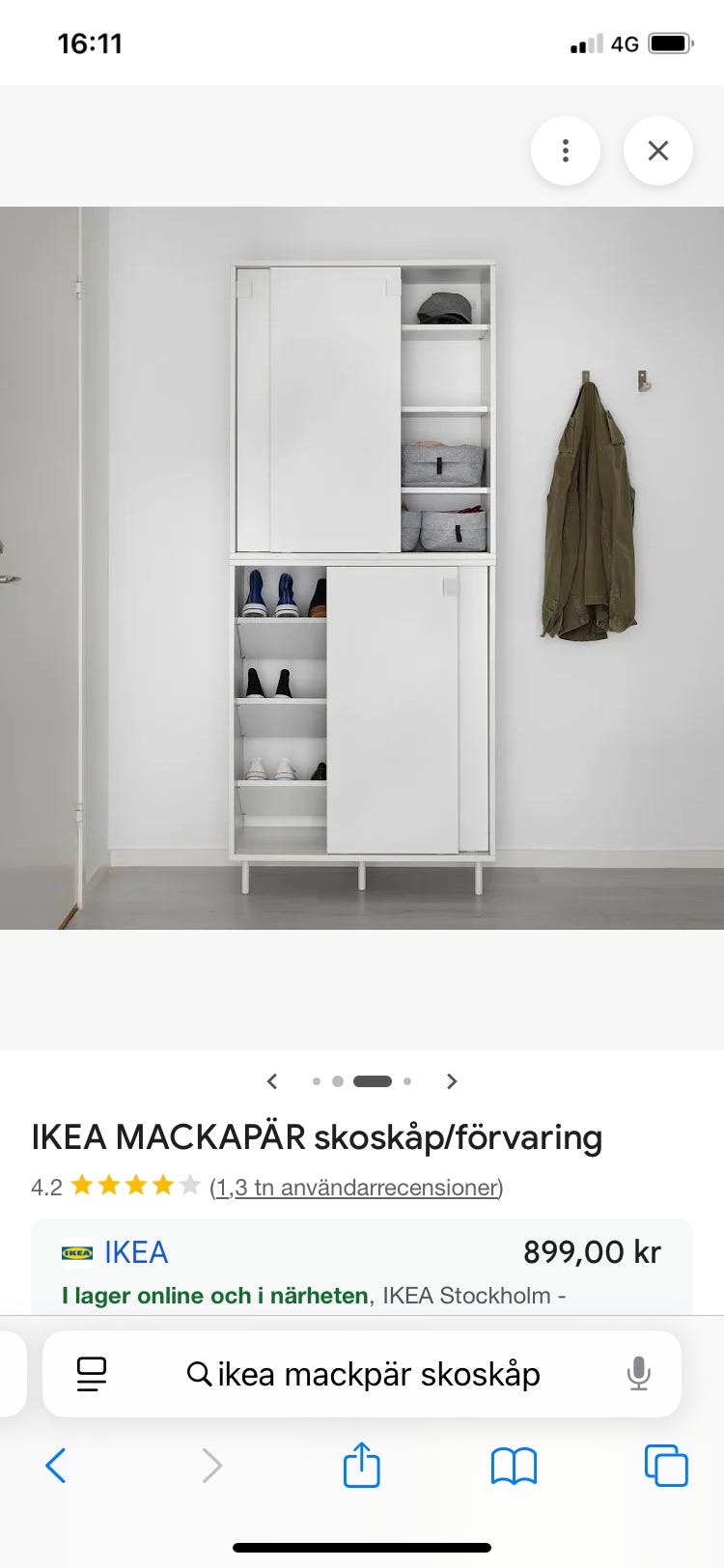Tap the IKEA logo next to retailer name
The image size is (724, 1568).
coord(77,1251)
